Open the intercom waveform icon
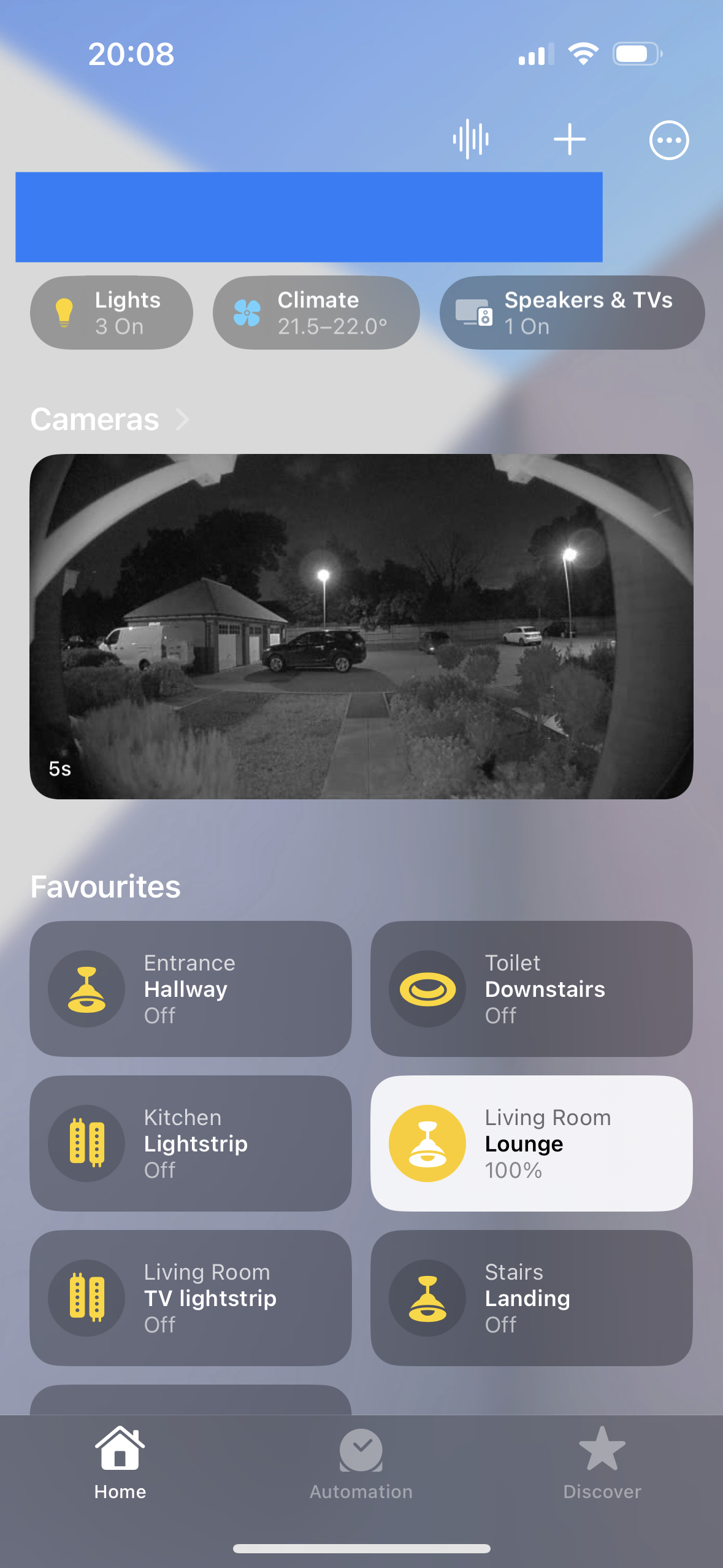723x1568 pixels. [470, 139]
